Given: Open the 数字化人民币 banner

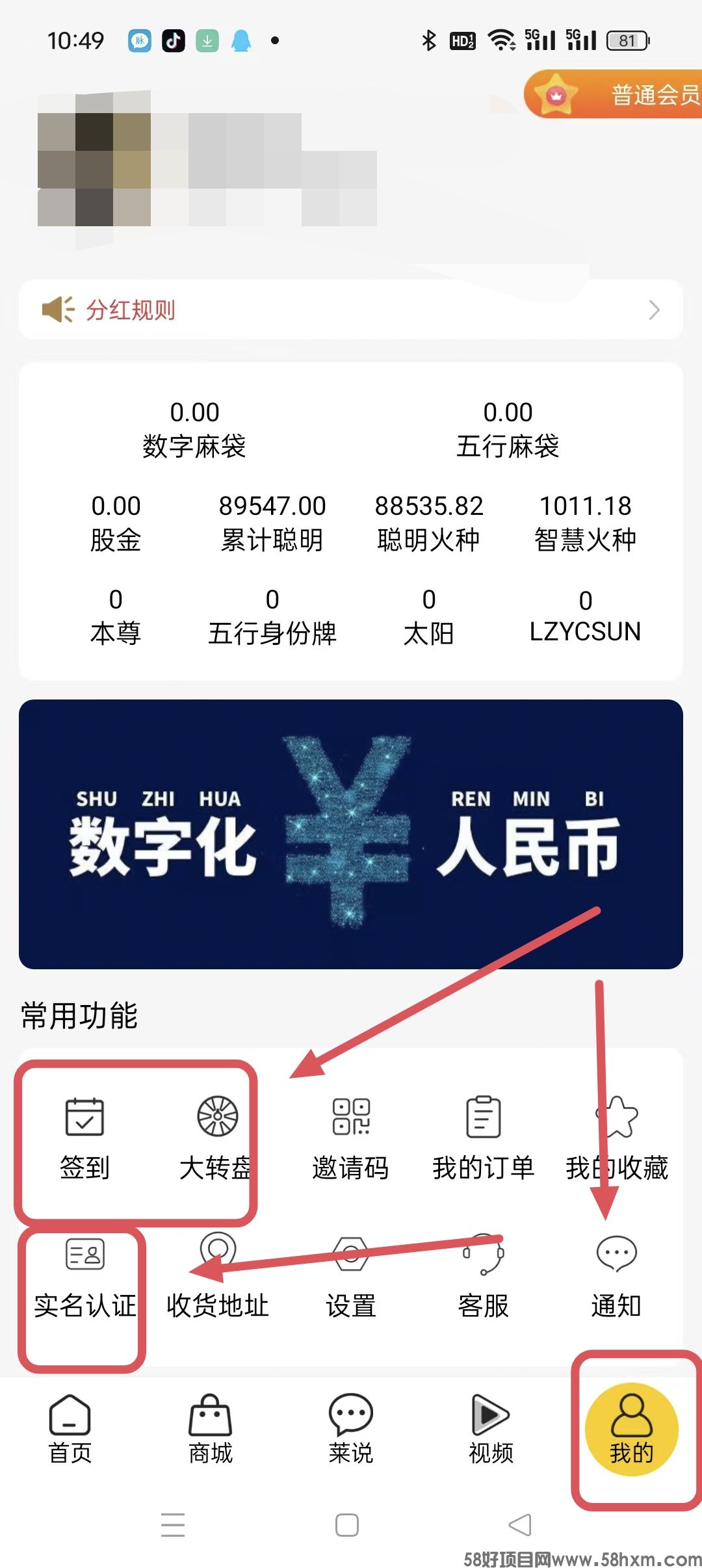Looking at the screenshot, I should (351, 834).
